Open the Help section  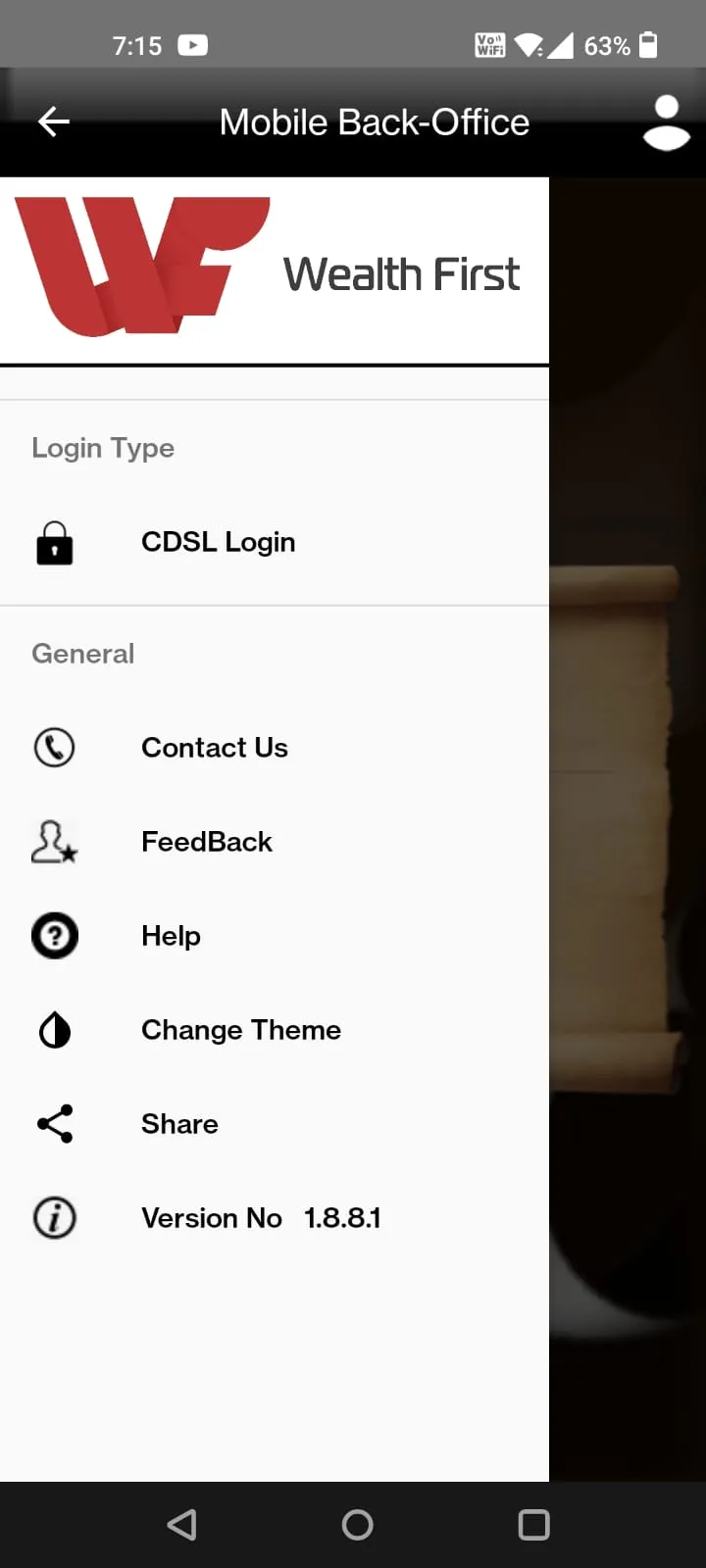pyautogui.click(x=171, y=936)
